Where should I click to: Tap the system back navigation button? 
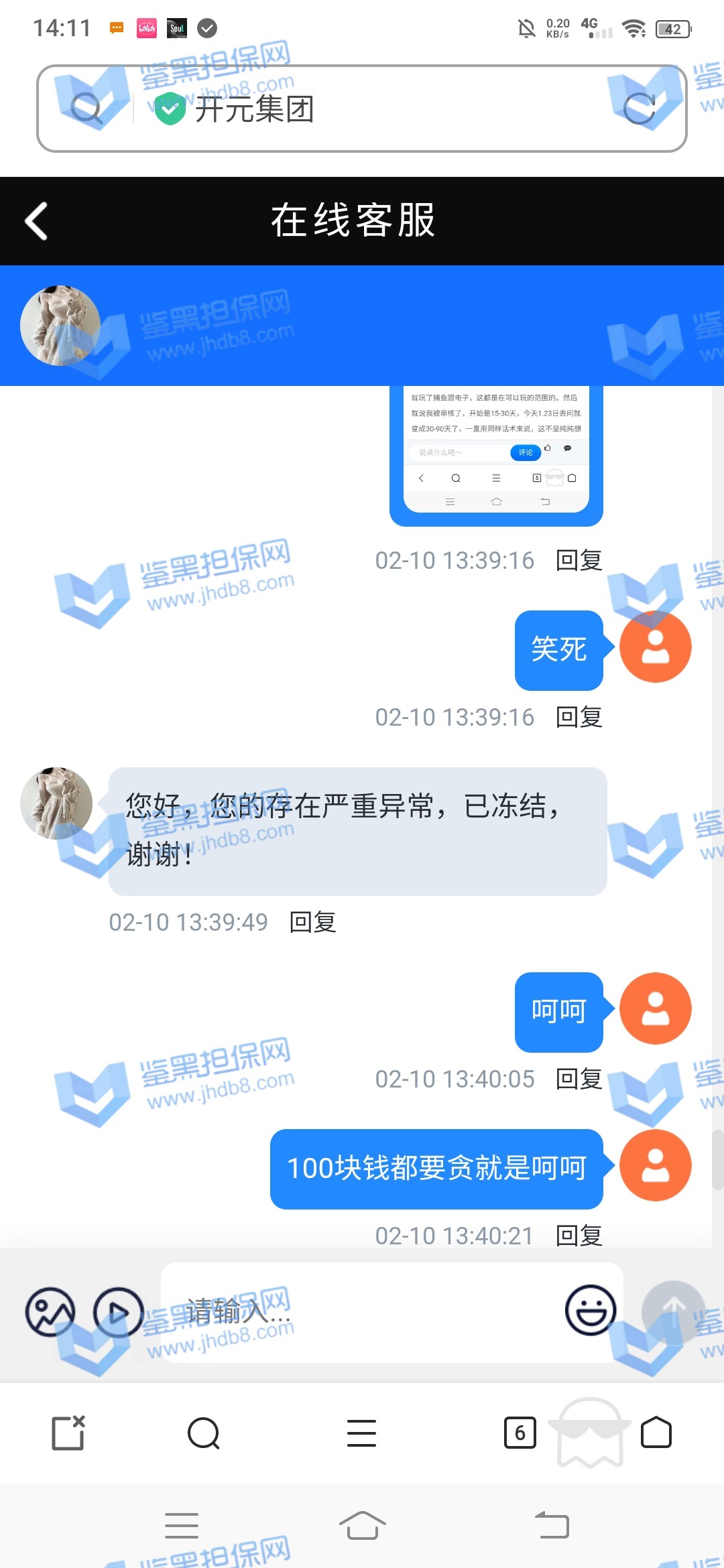click(x=552, y=1526)
